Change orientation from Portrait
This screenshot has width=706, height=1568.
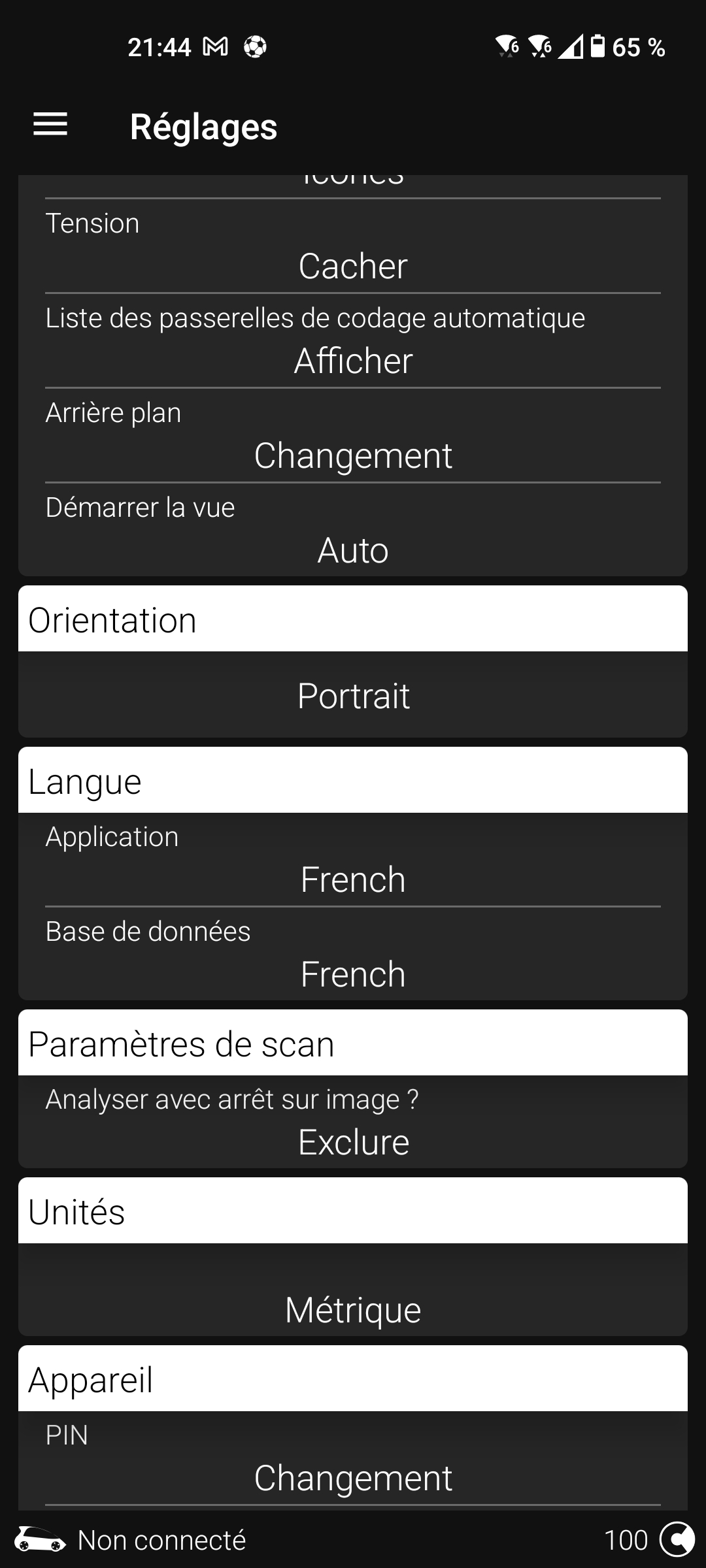click(x=353, y=695)
